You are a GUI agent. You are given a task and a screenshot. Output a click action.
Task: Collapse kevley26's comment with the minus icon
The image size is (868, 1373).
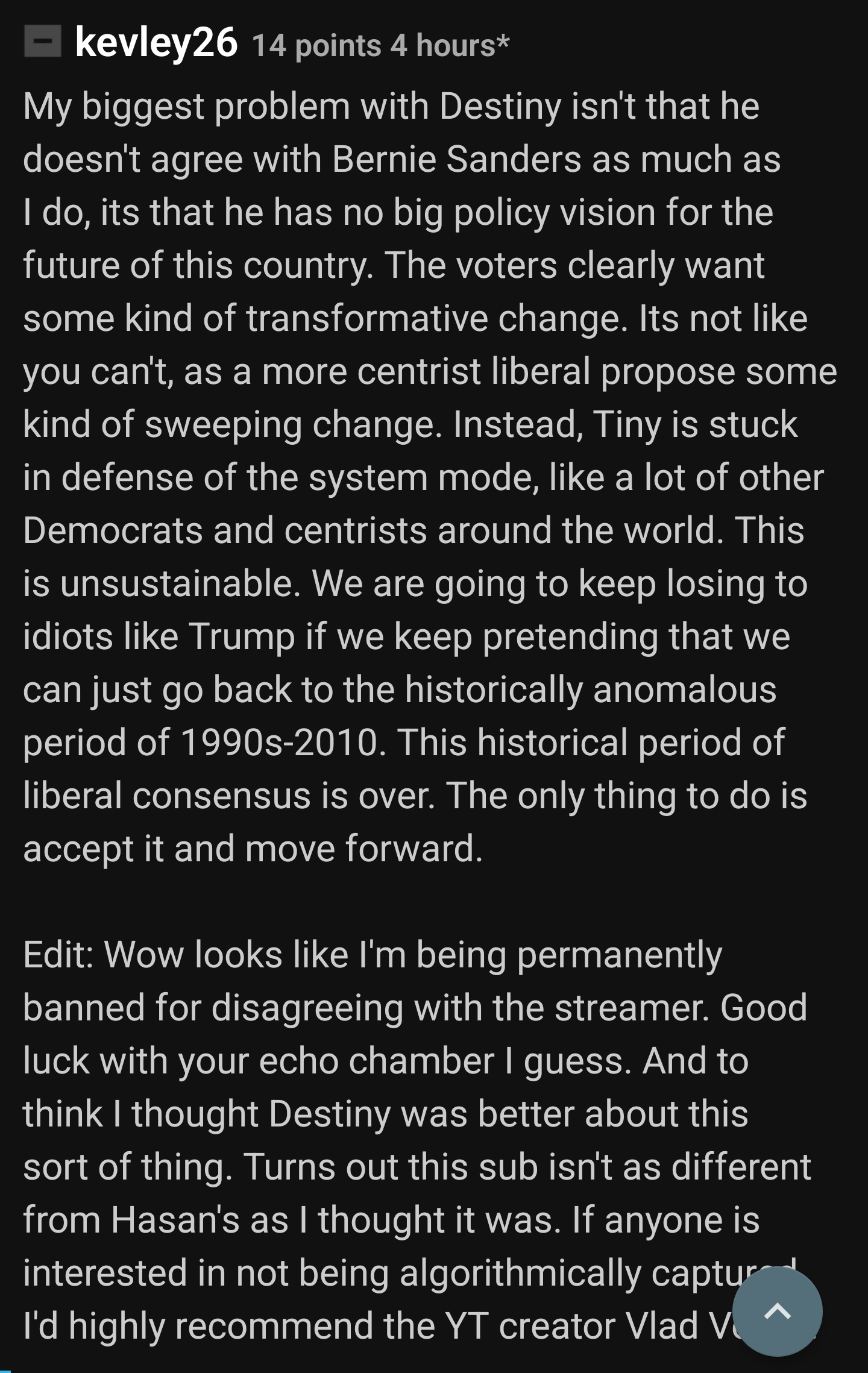[x=43, y=41]
